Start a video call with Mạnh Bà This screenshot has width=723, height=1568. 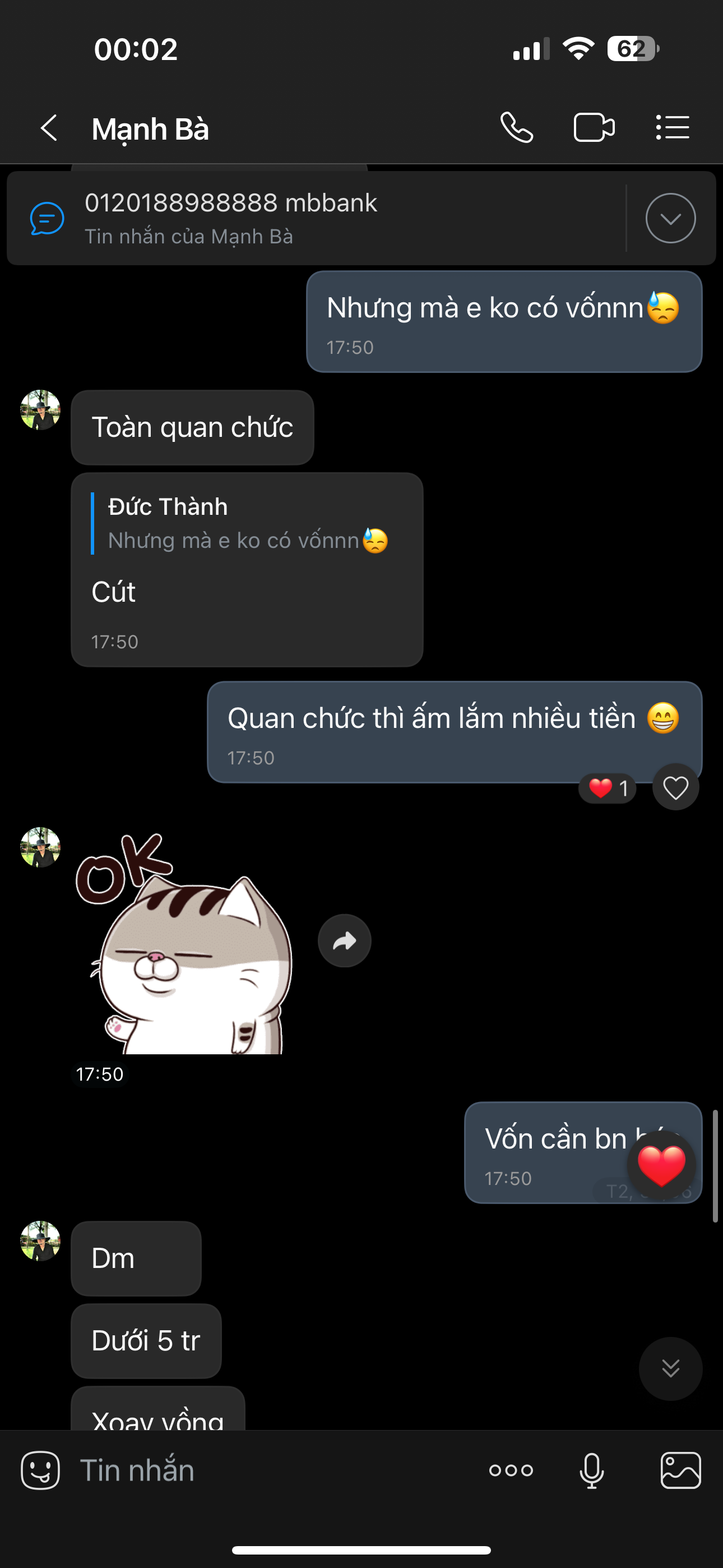click(594, 128)
